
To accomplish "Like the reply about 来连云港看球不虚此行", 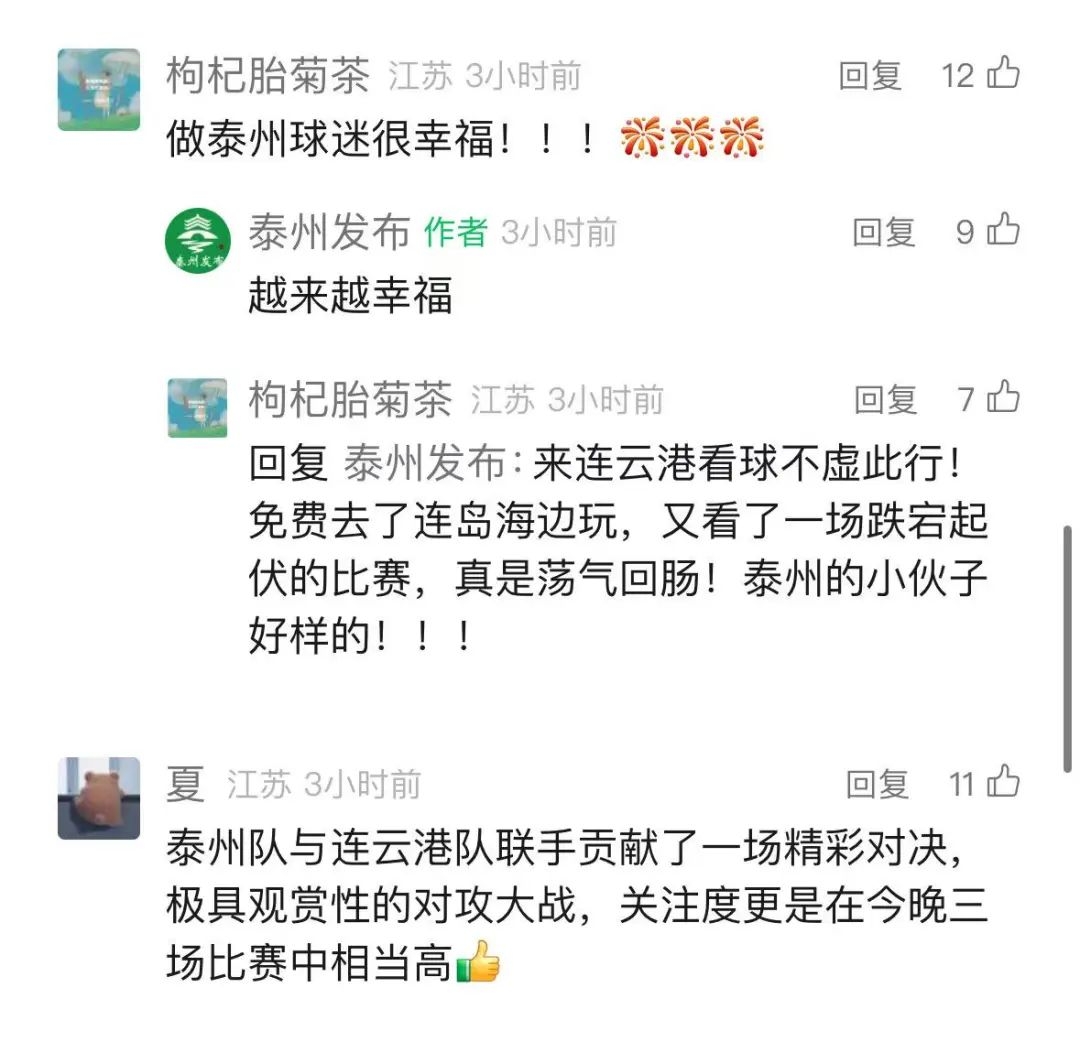I will click(x=1003, y=398).
